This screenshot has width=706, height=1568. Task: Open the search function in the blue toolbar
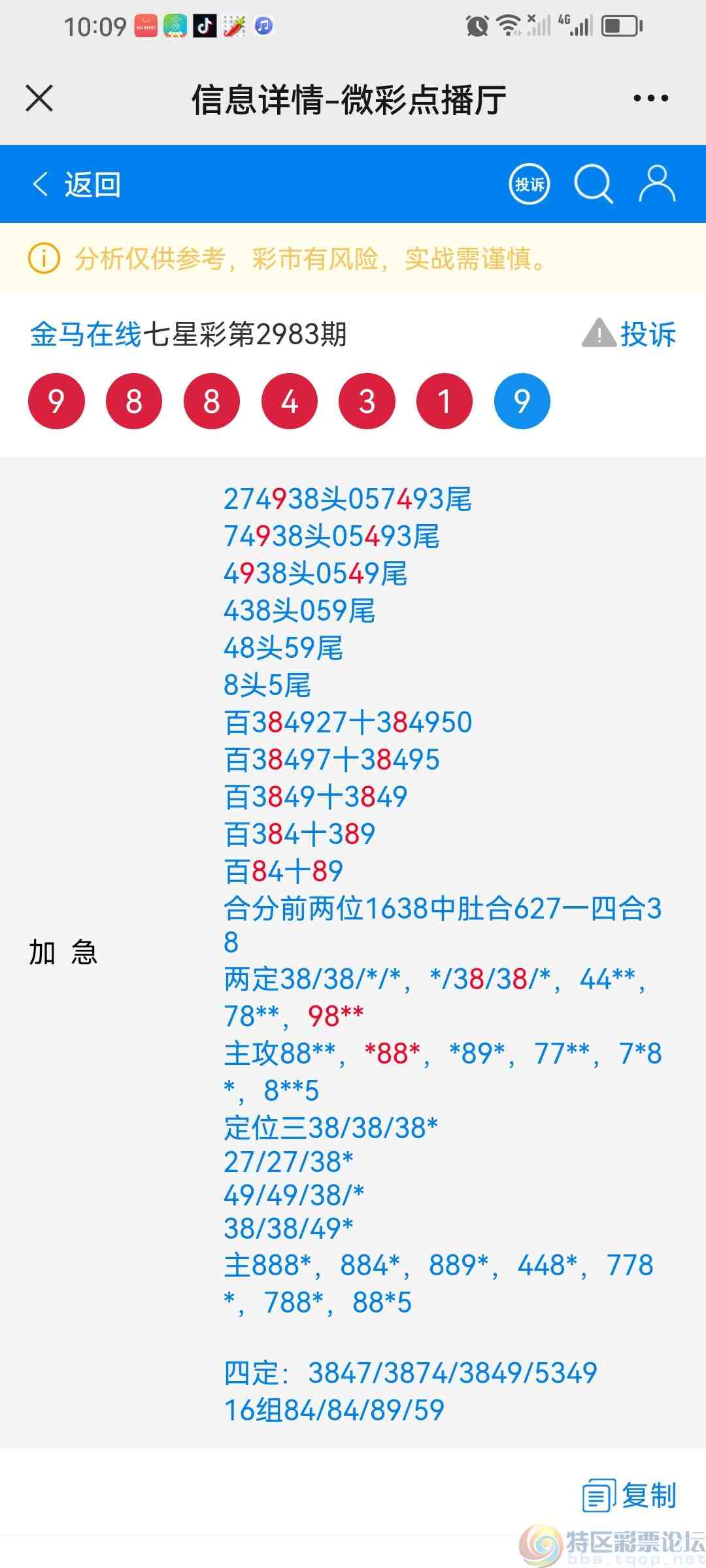594,184
